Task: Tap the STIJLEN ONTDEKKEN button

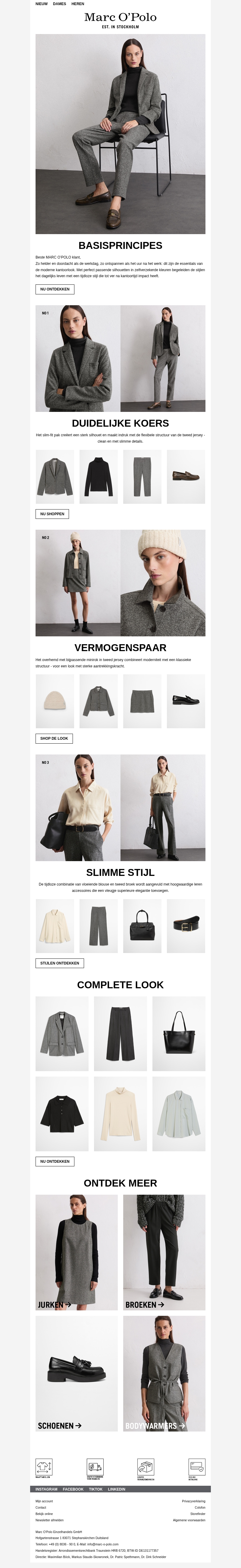Action: pos(60,963)
